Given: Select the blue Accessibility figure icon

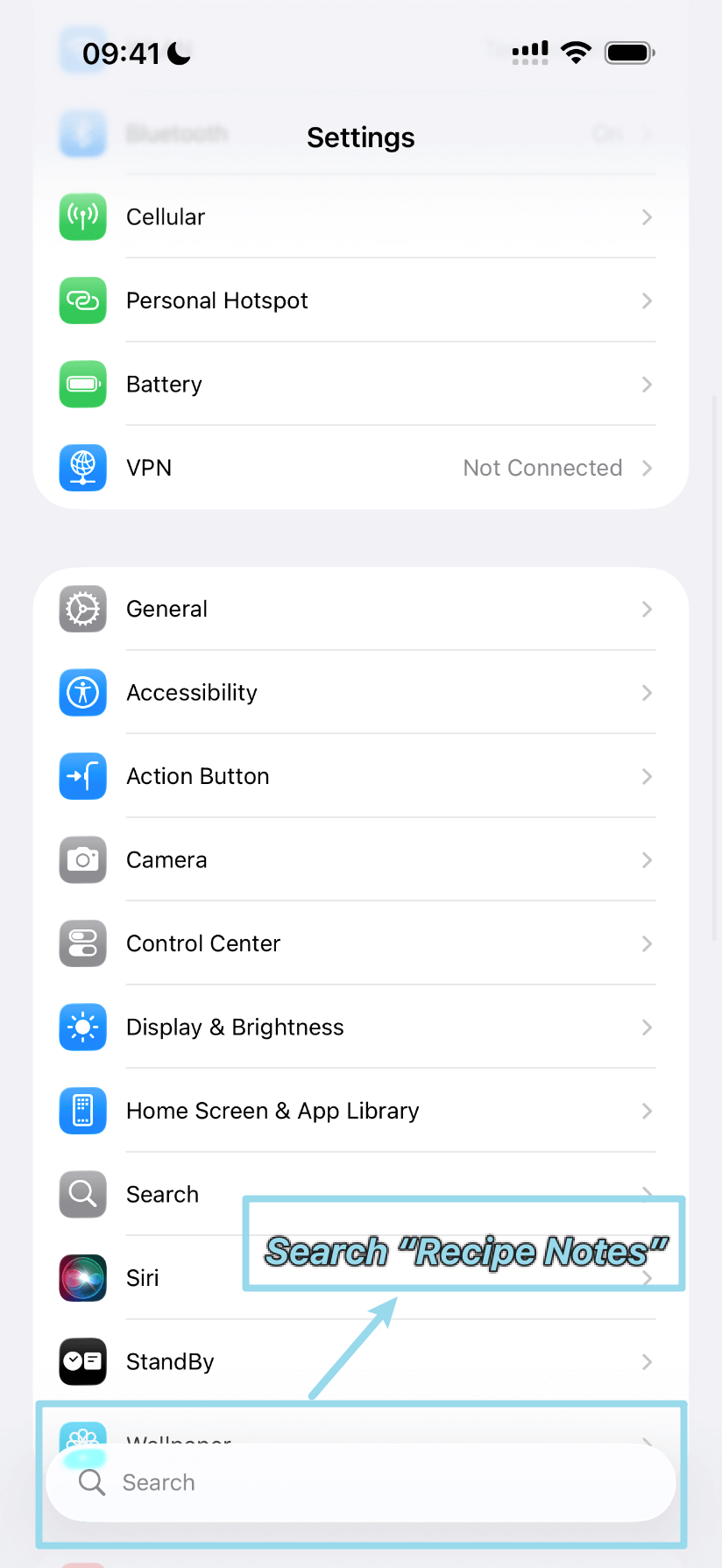Looking at the screenshot, I should coord(82,692).
